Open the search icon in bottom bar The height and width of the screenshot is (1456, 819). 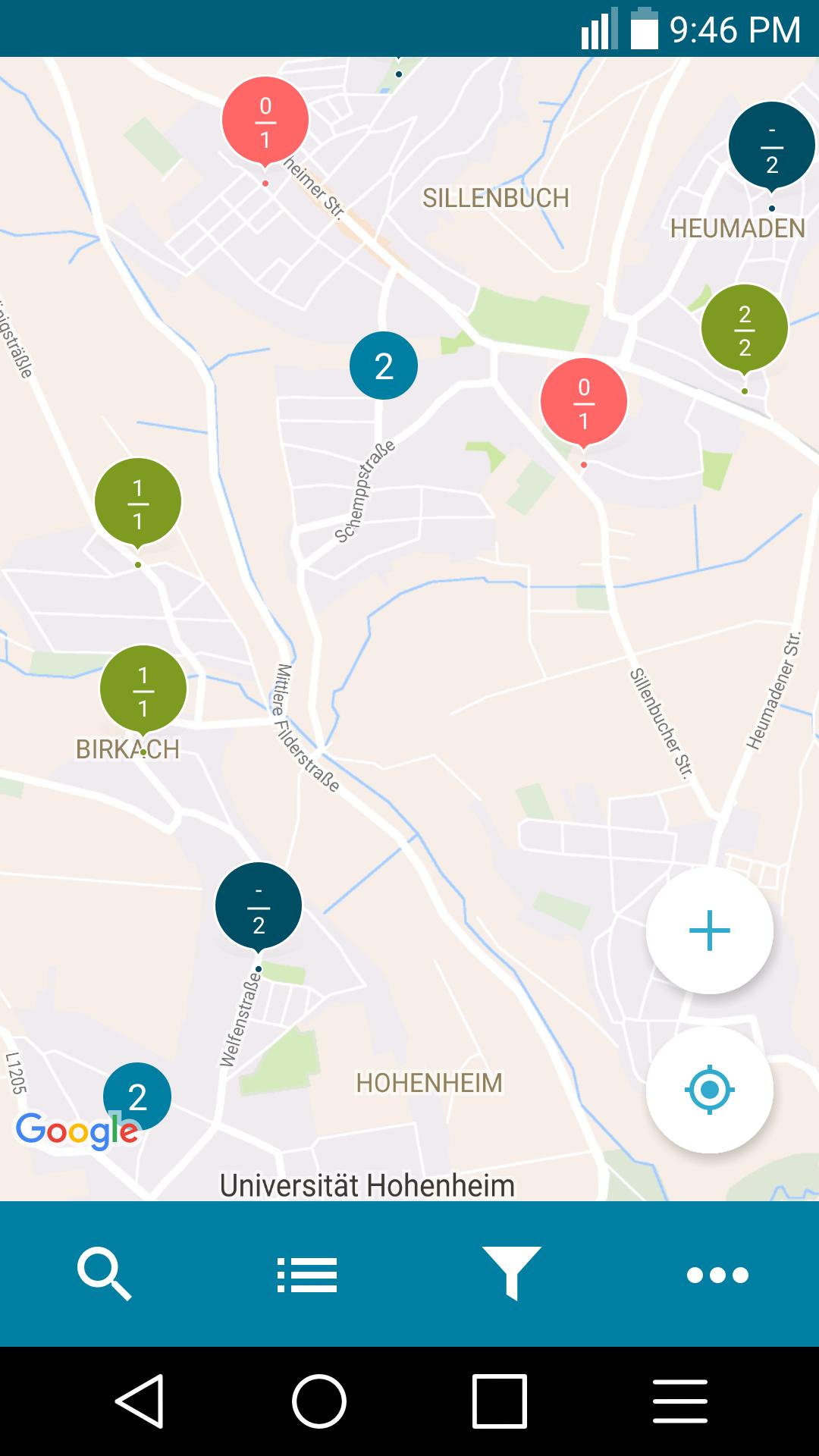pyautogui.click(x=104, y=1276)
